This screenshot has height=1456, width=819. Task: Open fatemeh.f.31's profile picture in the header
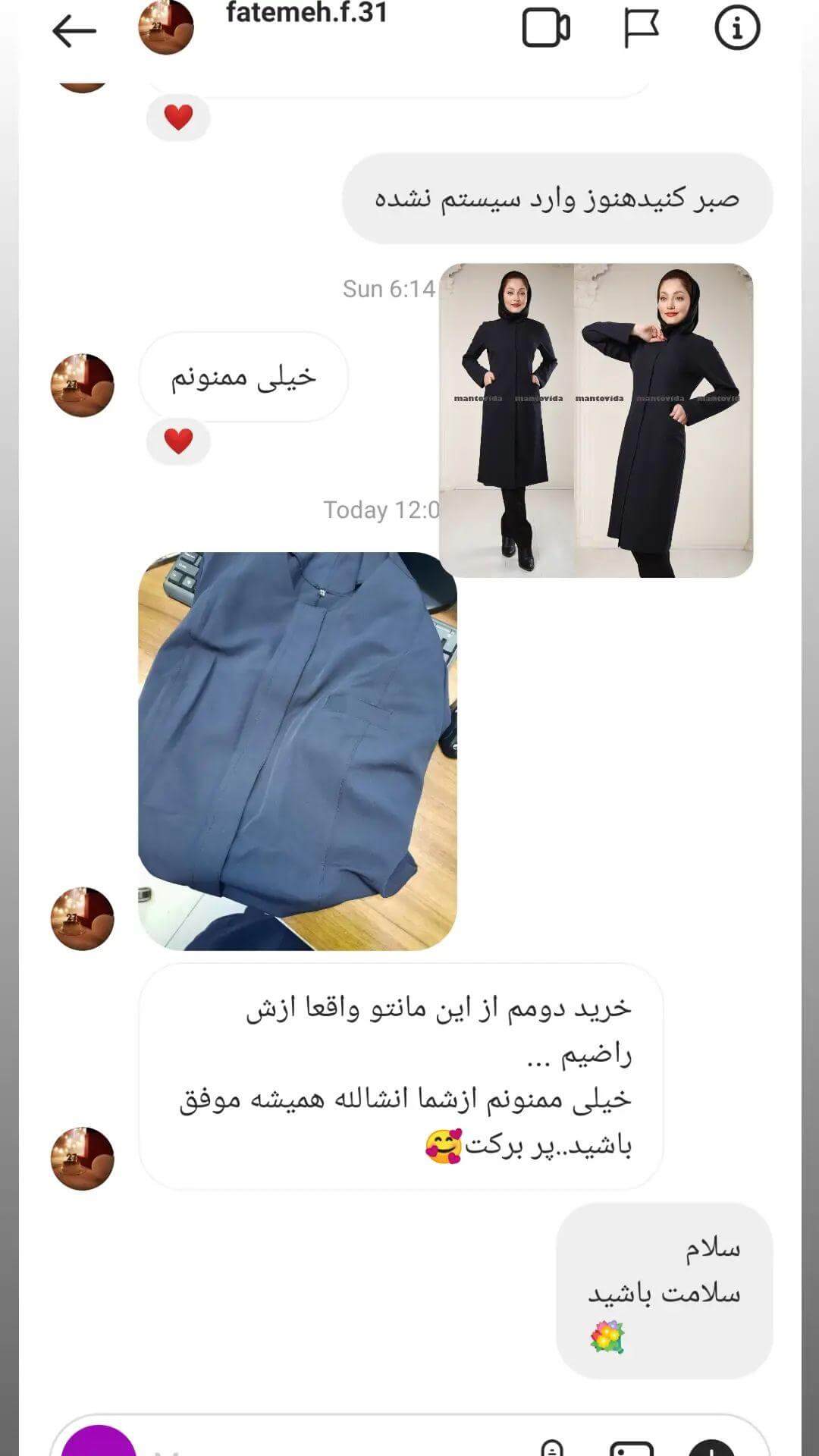pos(165,28)
